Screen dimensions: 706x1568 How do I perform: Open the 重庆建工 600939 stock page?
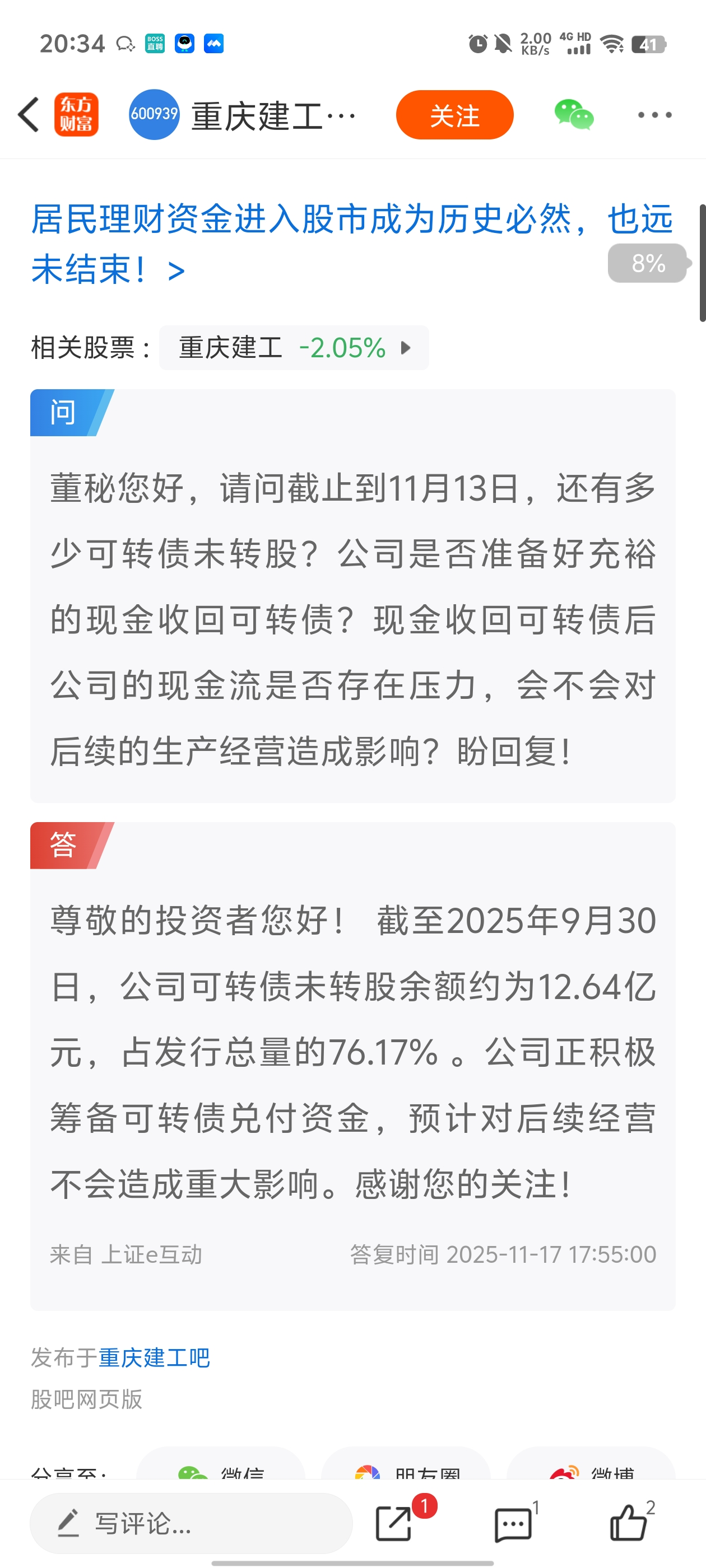click(x=243, y=115)
